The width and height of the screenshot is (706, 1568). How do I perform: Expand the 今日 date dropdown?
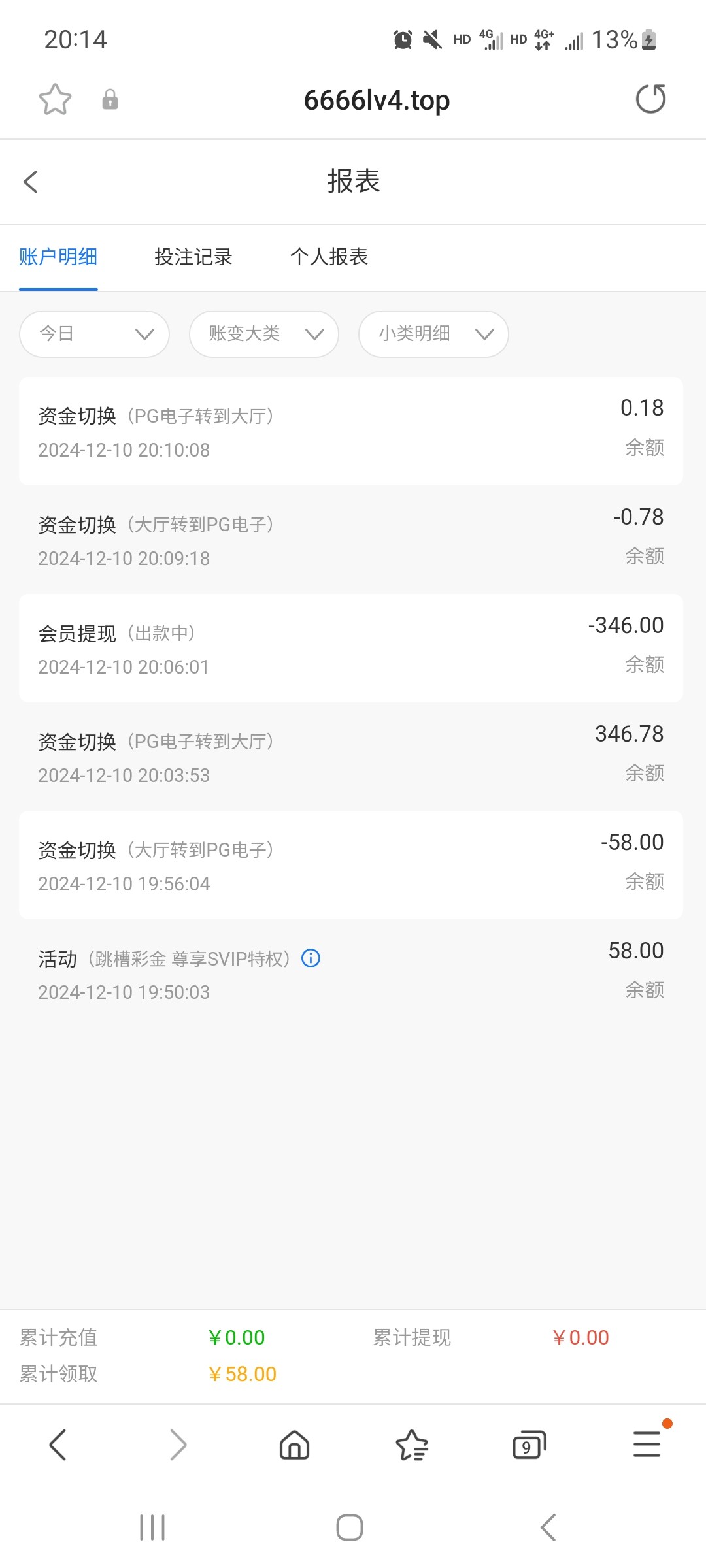(x=95, y=334)
